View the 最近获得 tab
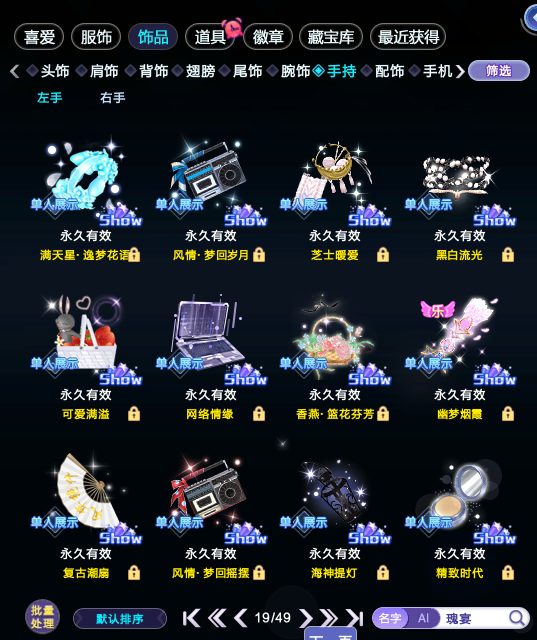Screen dimensions: 537x640 tap(408, 37)
